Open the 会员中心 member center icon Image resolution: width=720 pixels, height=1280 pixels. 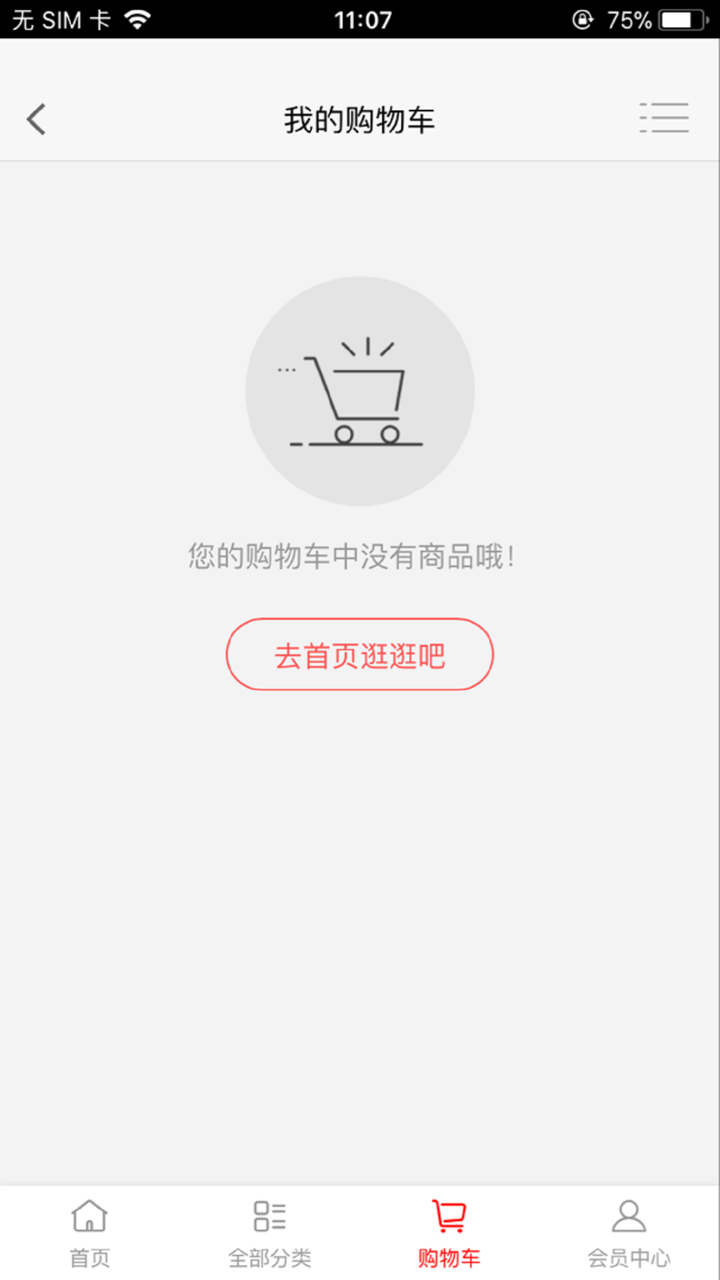coord(629,1216)
